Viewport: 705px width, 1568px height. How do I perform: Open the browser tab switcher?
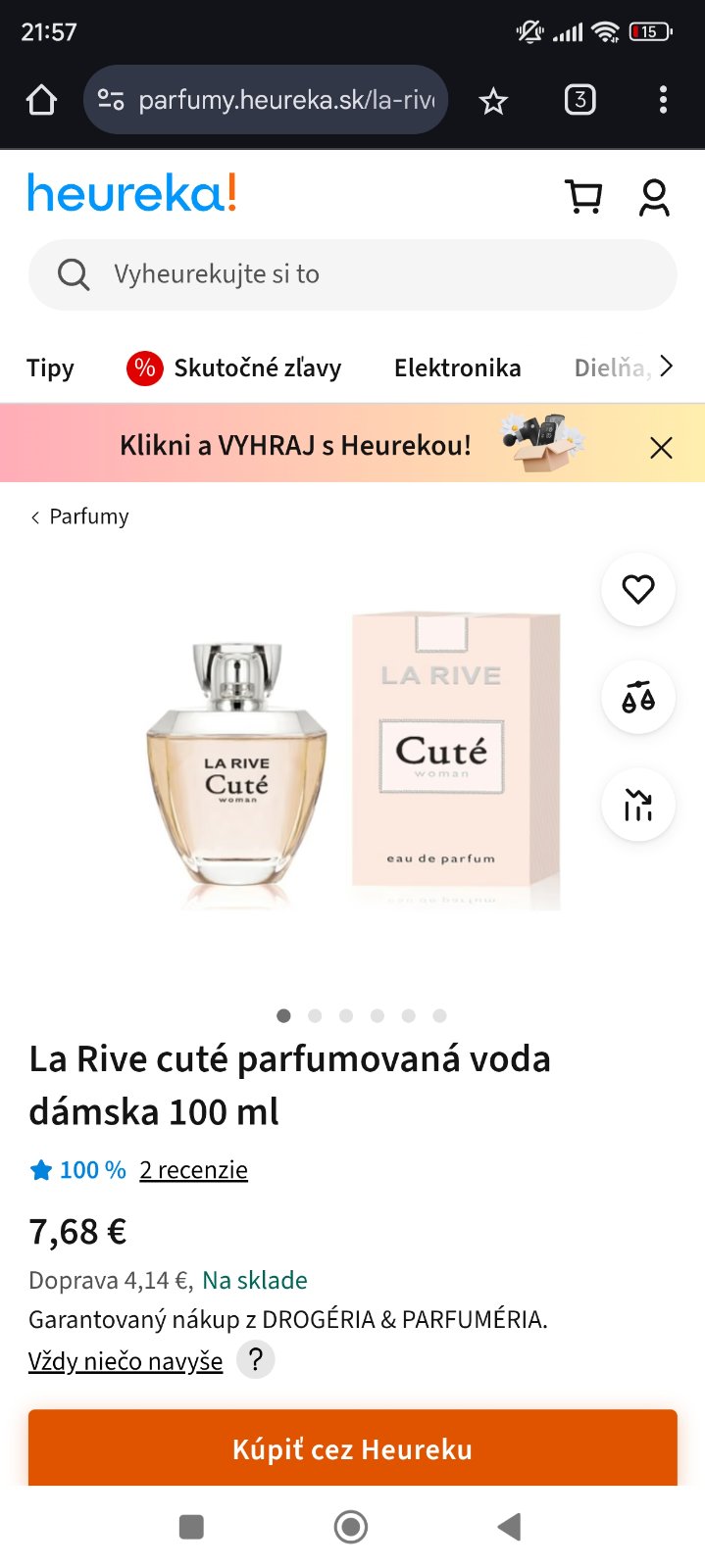pyautogui.click(x=579, y=100)
